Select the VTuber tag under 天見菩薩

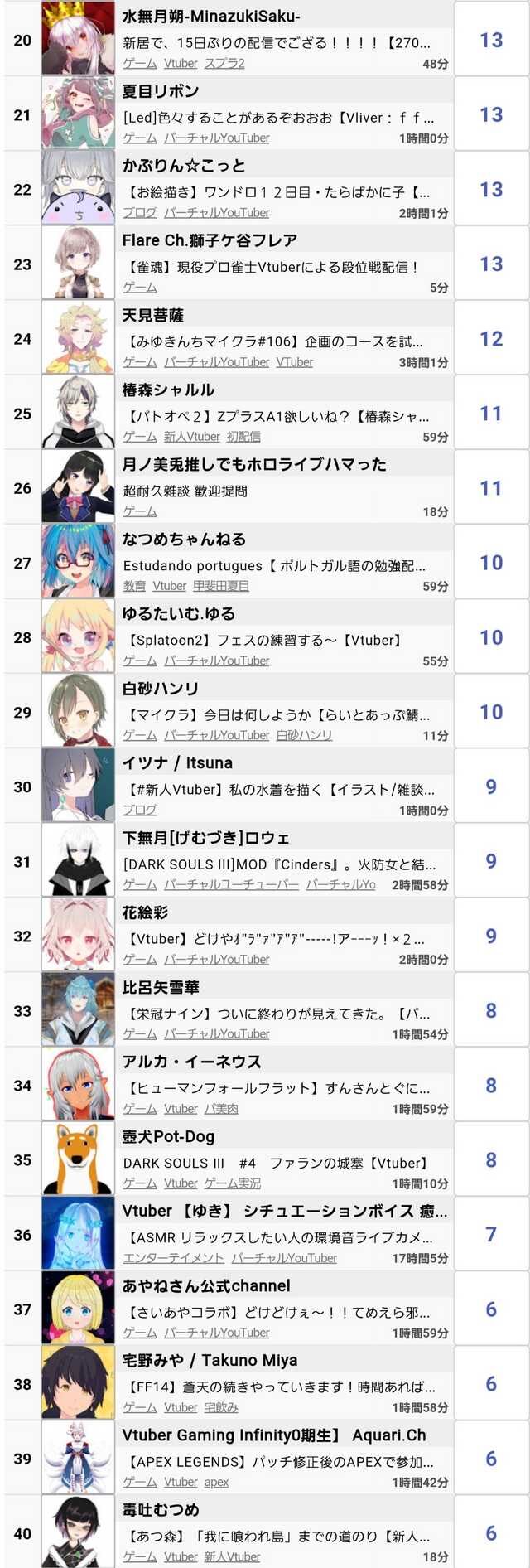pos(295,362)
